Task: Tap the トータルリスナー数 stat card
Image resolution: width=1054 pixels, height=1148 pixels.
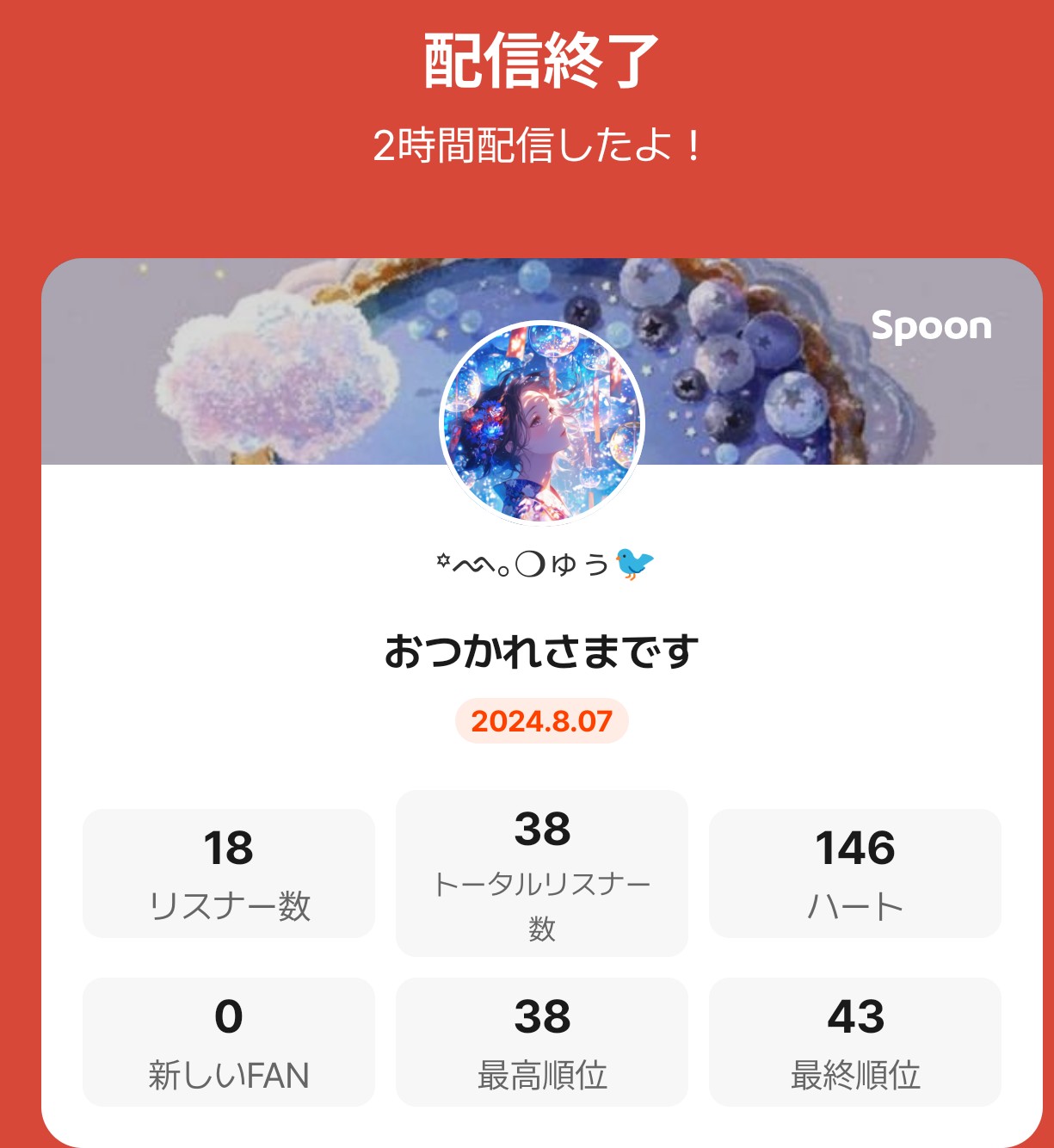Action: 541,873
